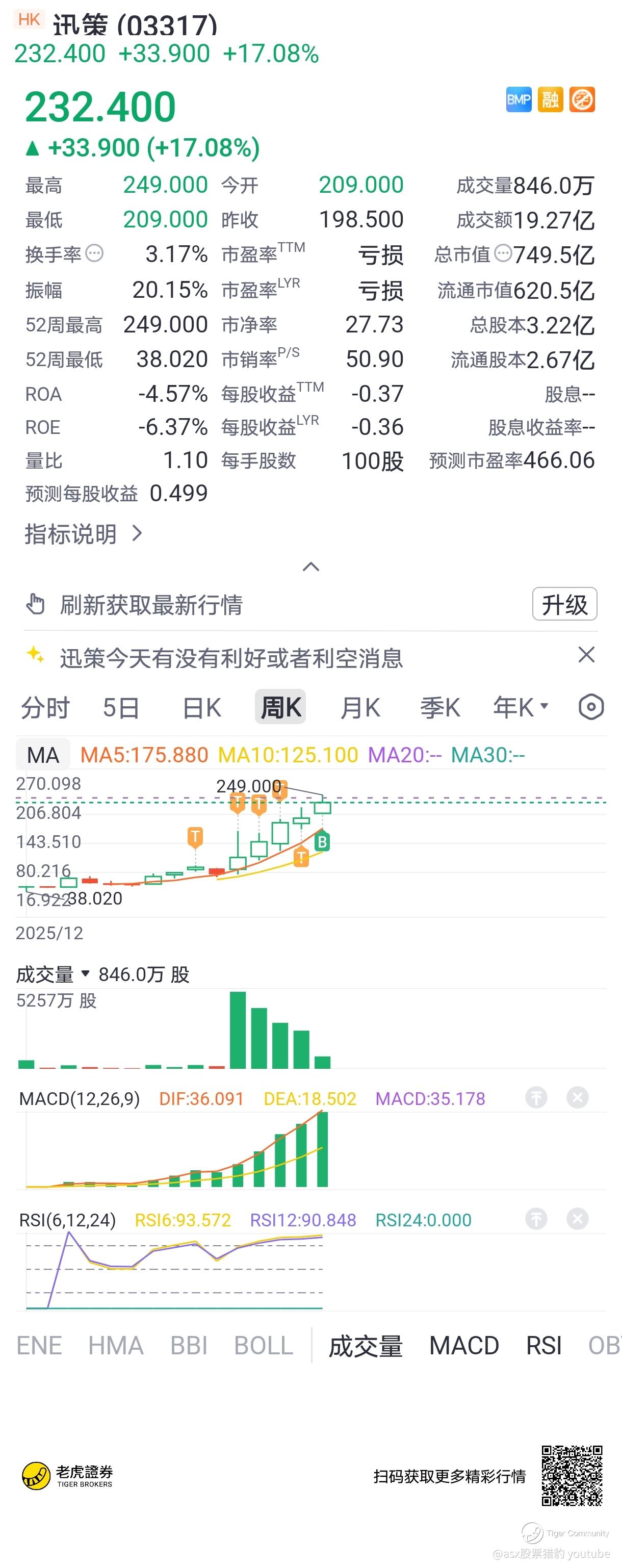Open the 年K period dropdown
This screenshot has height=1568, width=622.
(521, 707)
